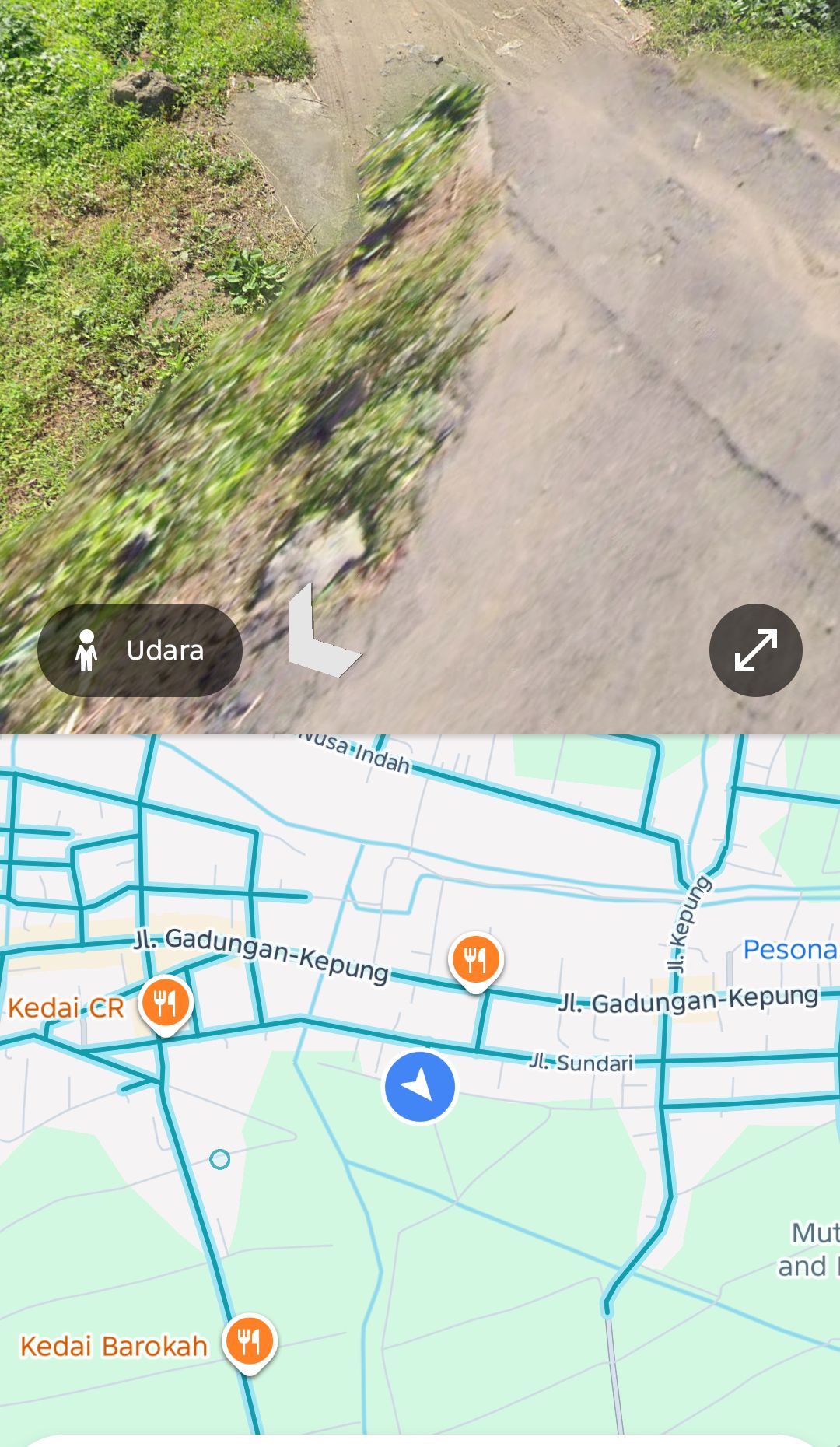Expand the Street View to full screen
The width and height of the screenshot is (840, 1447).
click(755, 650)
